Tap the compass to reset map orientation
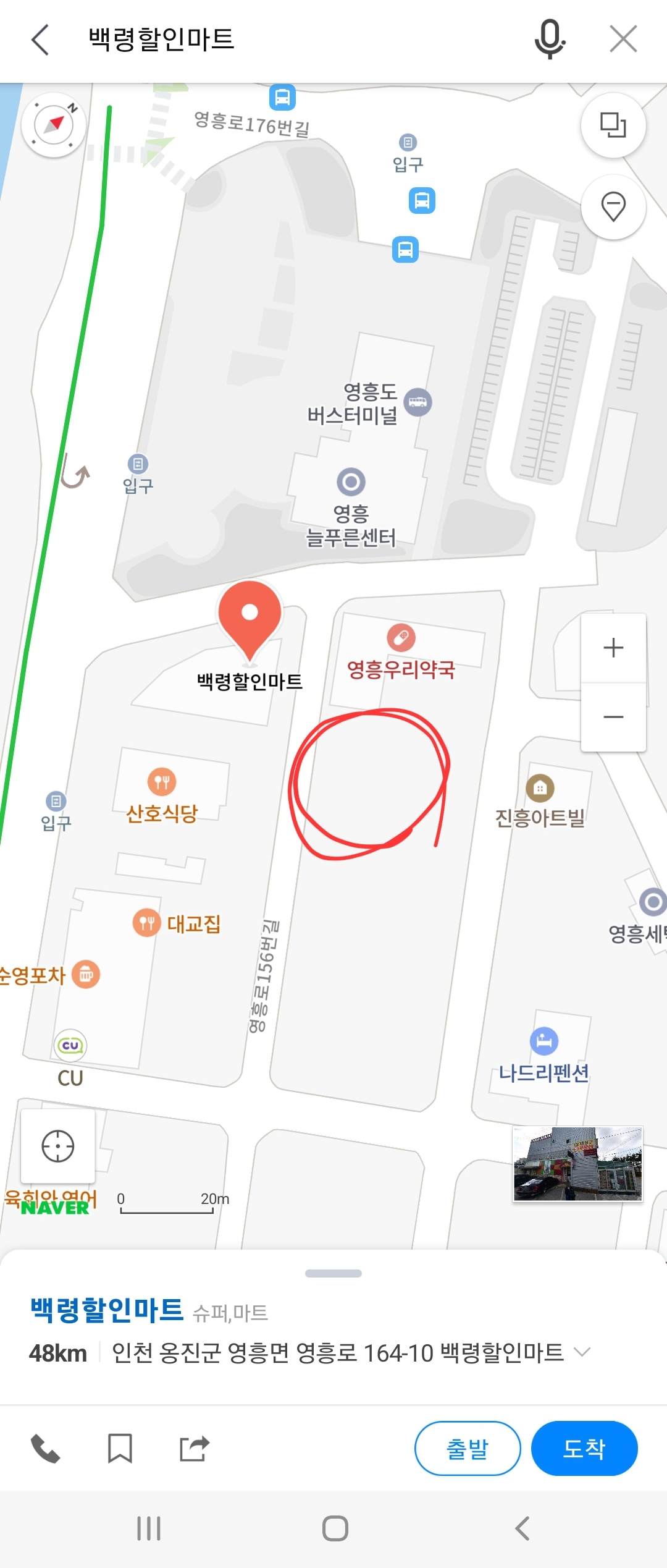667x1568 pixels. coord(54,125)
